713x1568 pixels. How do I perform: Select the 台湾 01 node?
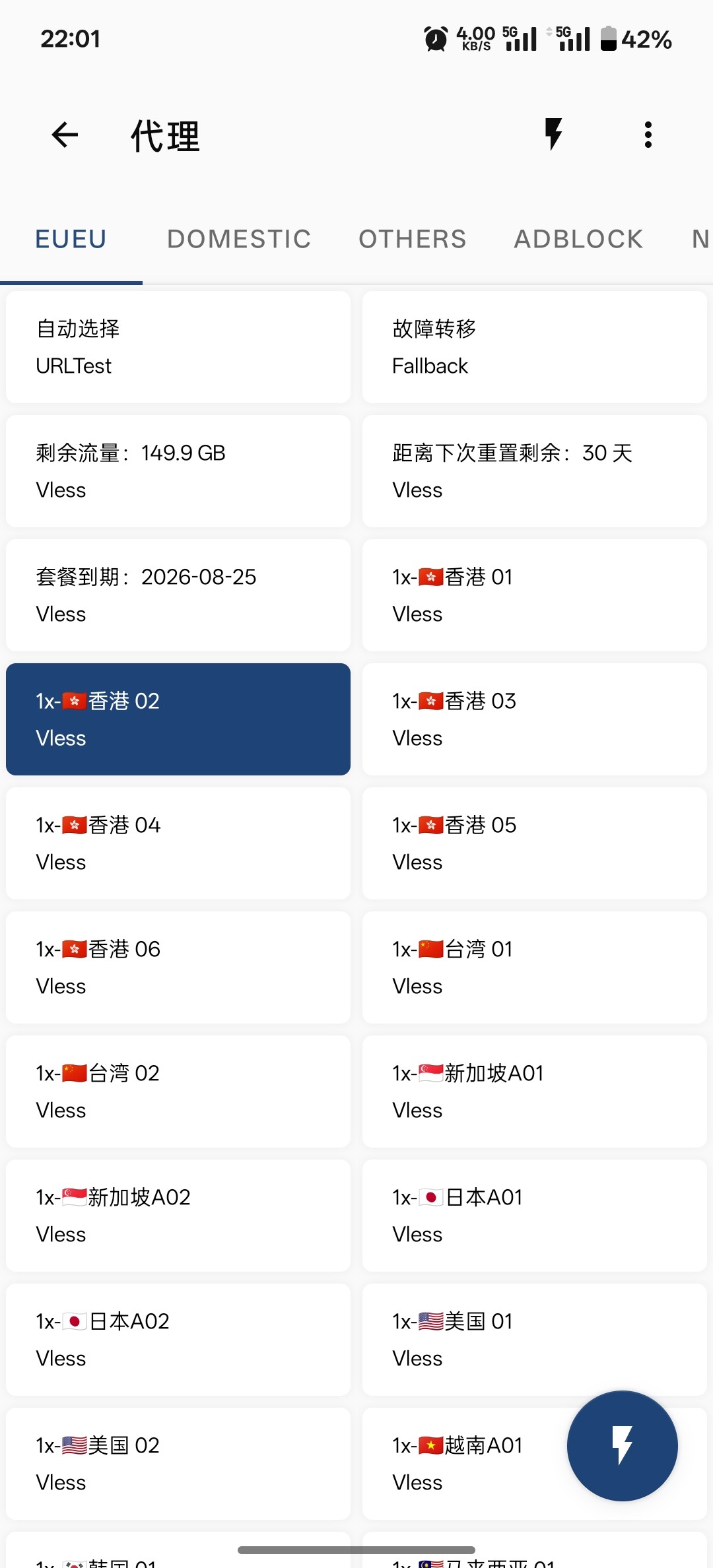click(535, 967)
